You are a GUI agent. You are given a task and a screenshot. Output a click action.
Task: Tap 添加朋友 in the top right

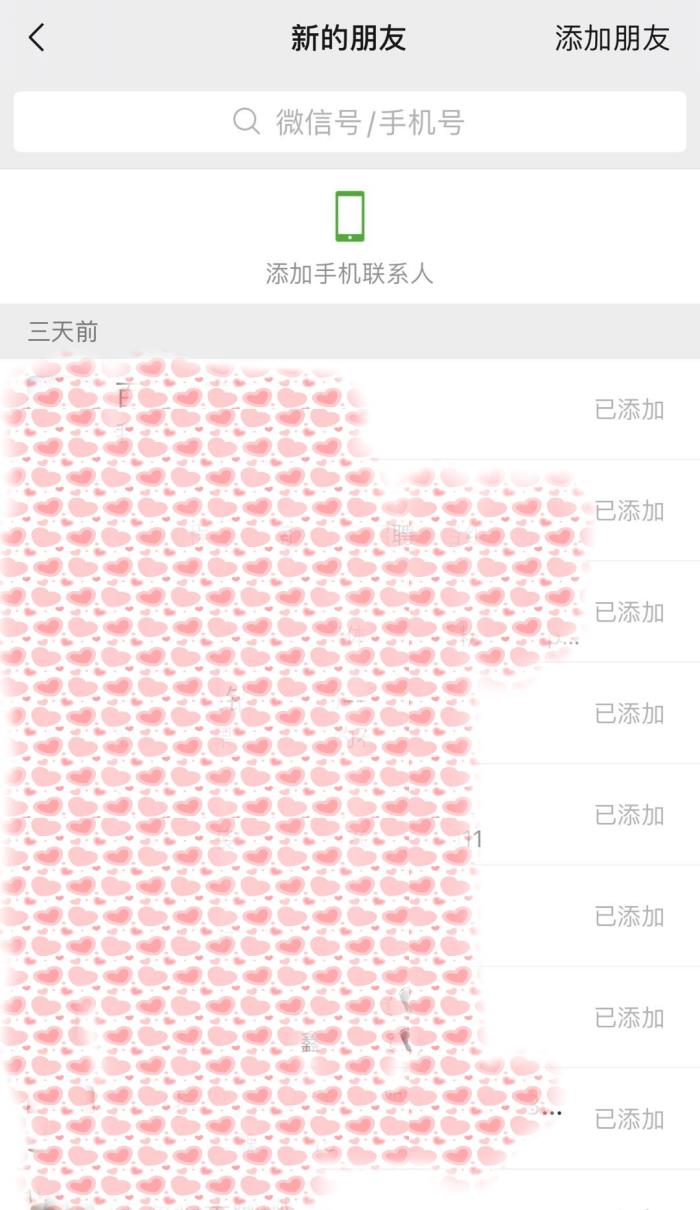pyautogui.click(x=611, y=39)
